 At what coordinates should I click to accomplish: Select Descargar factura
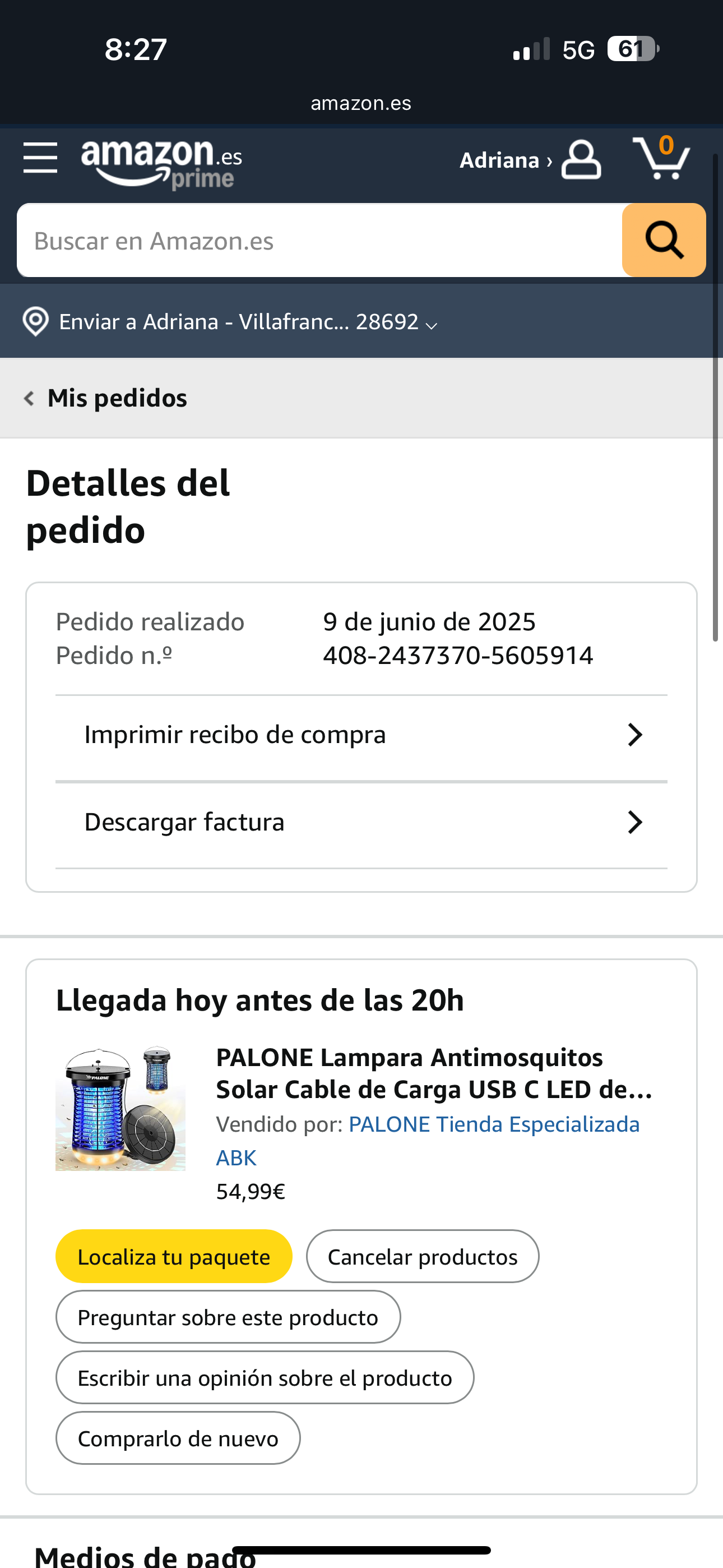click(x=361, y=822)
